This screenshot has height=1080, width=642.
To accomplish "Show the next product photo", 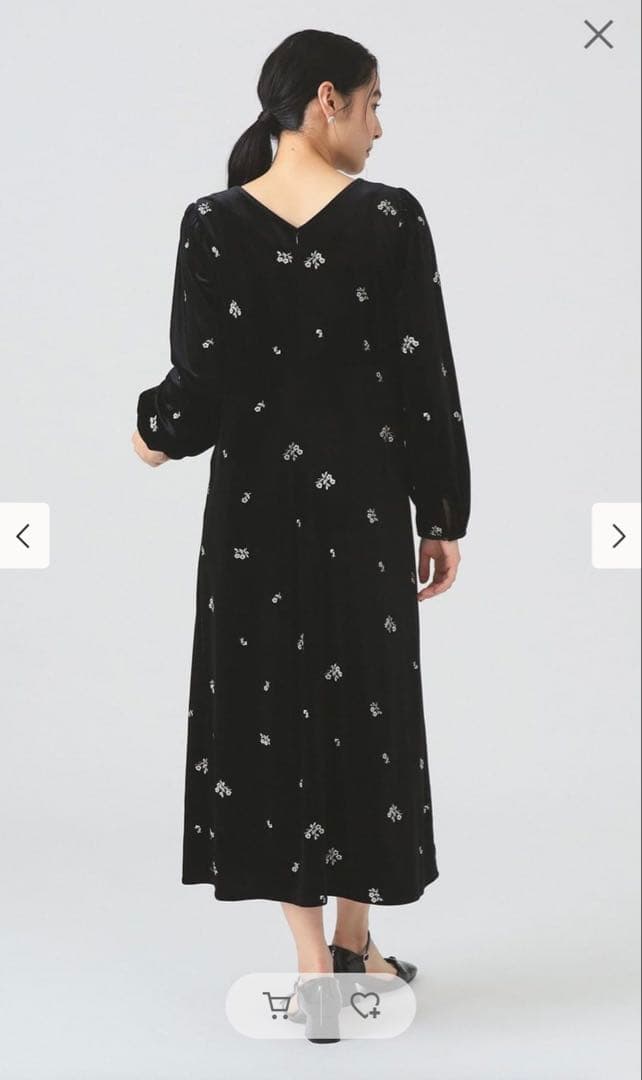I will pyautogui.click(x=617, y=536).
